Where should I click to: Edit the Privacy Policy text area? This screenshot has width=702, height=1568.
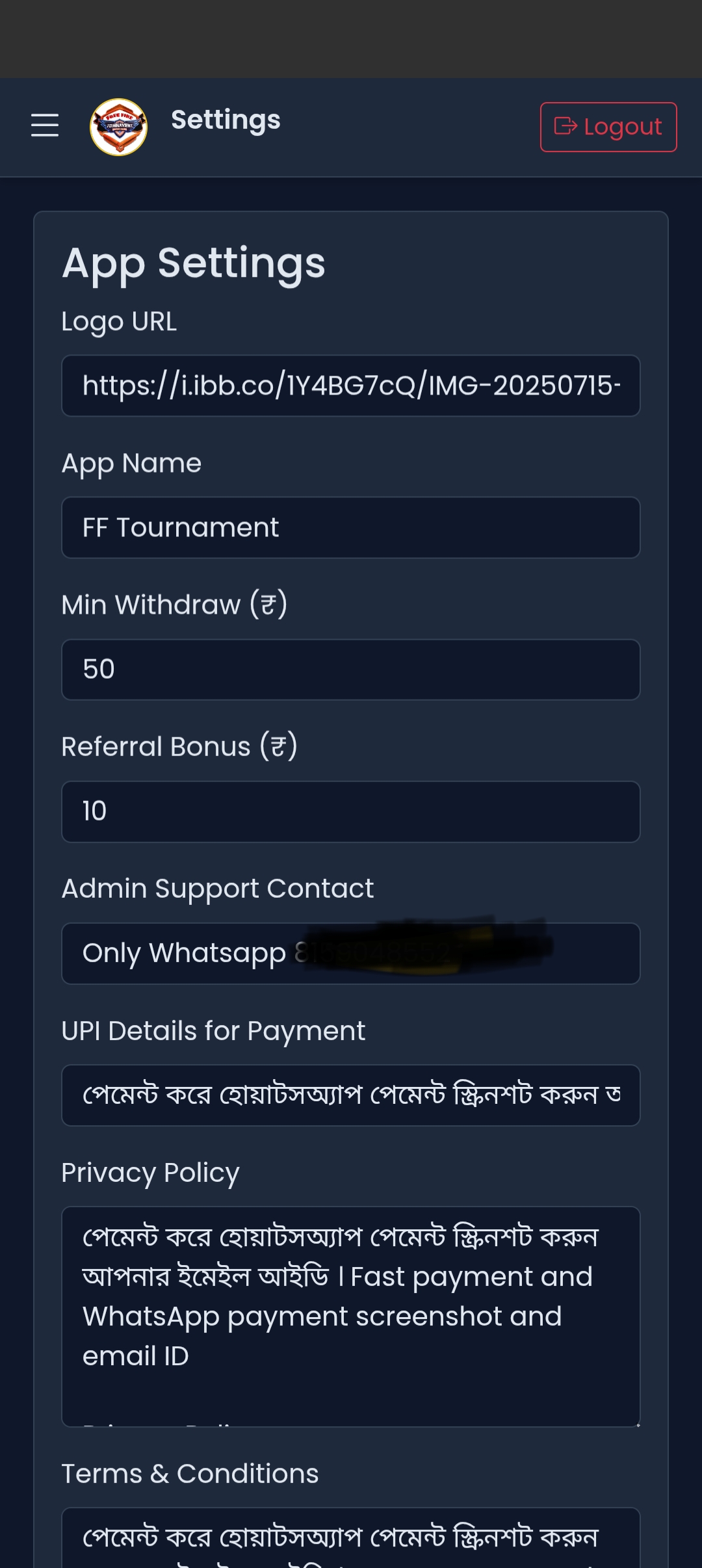(x=351, y=1316)
